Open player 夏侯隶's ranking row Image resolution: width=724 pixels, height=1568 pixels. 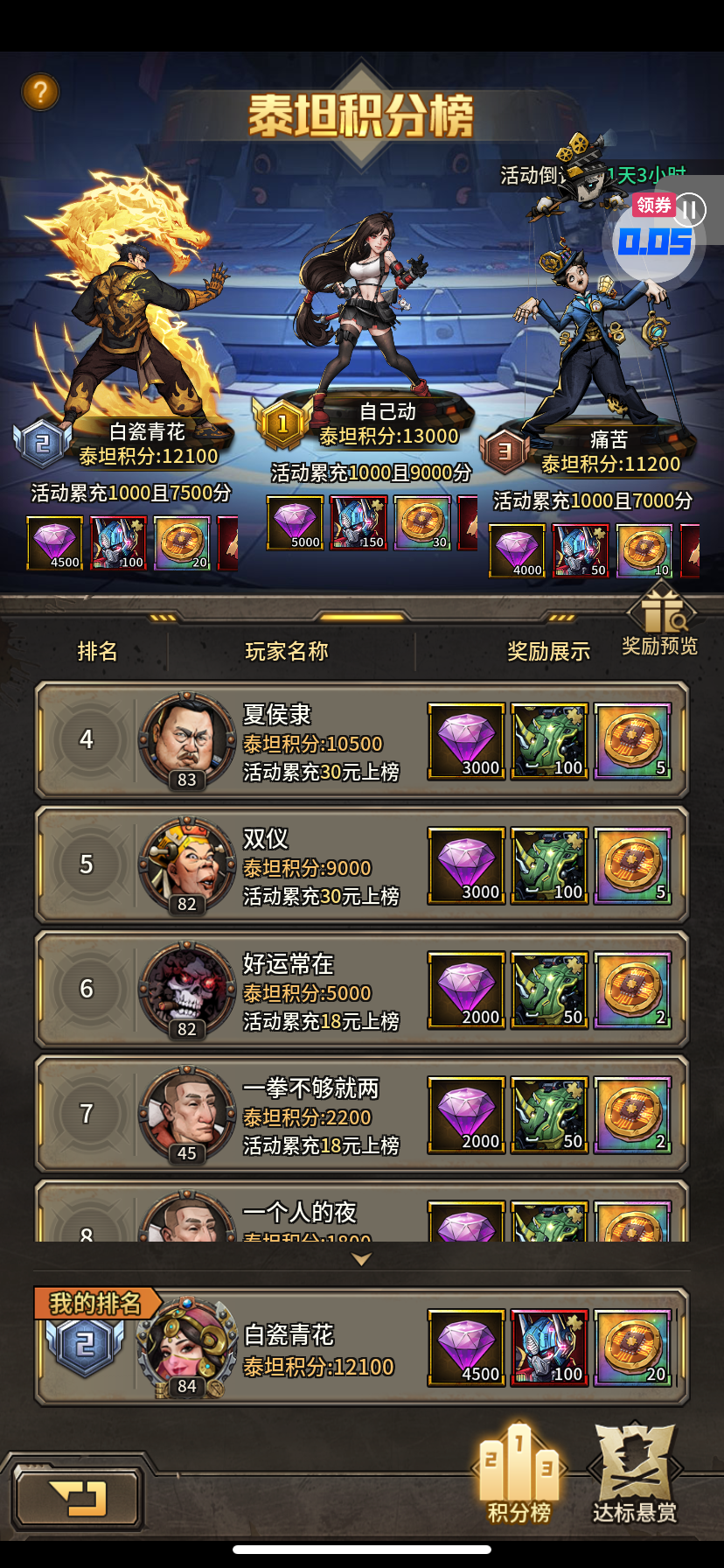pos(362,740)
